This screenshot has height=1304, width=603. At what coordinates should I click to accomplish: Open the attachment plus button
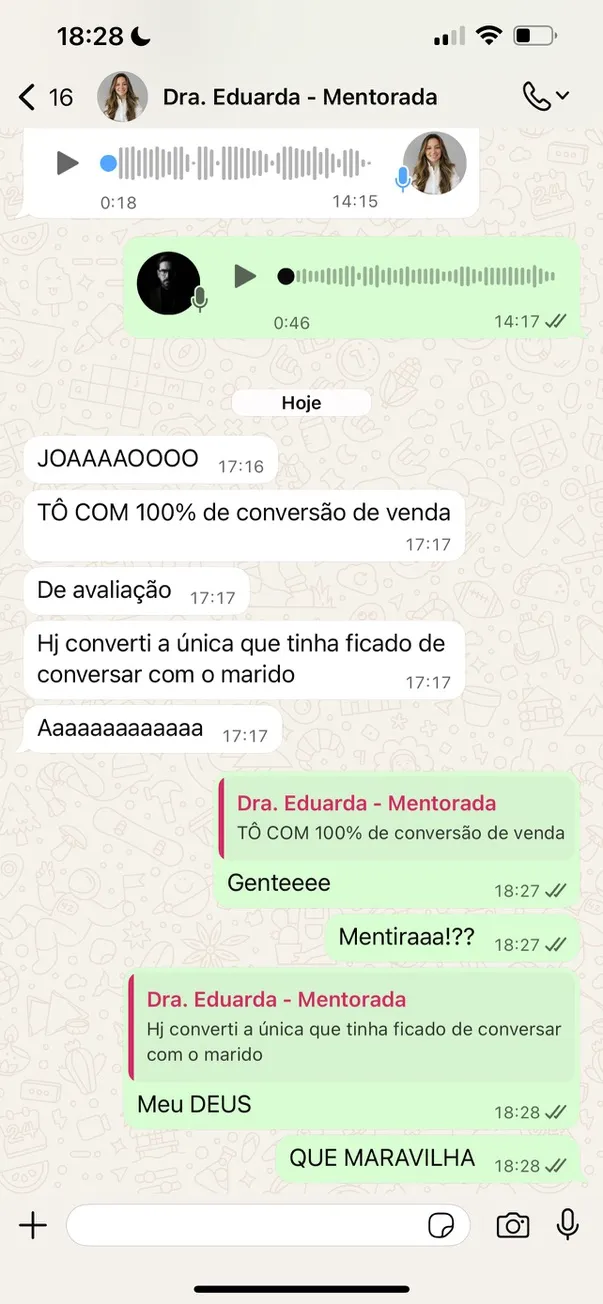pos(33,1225)
